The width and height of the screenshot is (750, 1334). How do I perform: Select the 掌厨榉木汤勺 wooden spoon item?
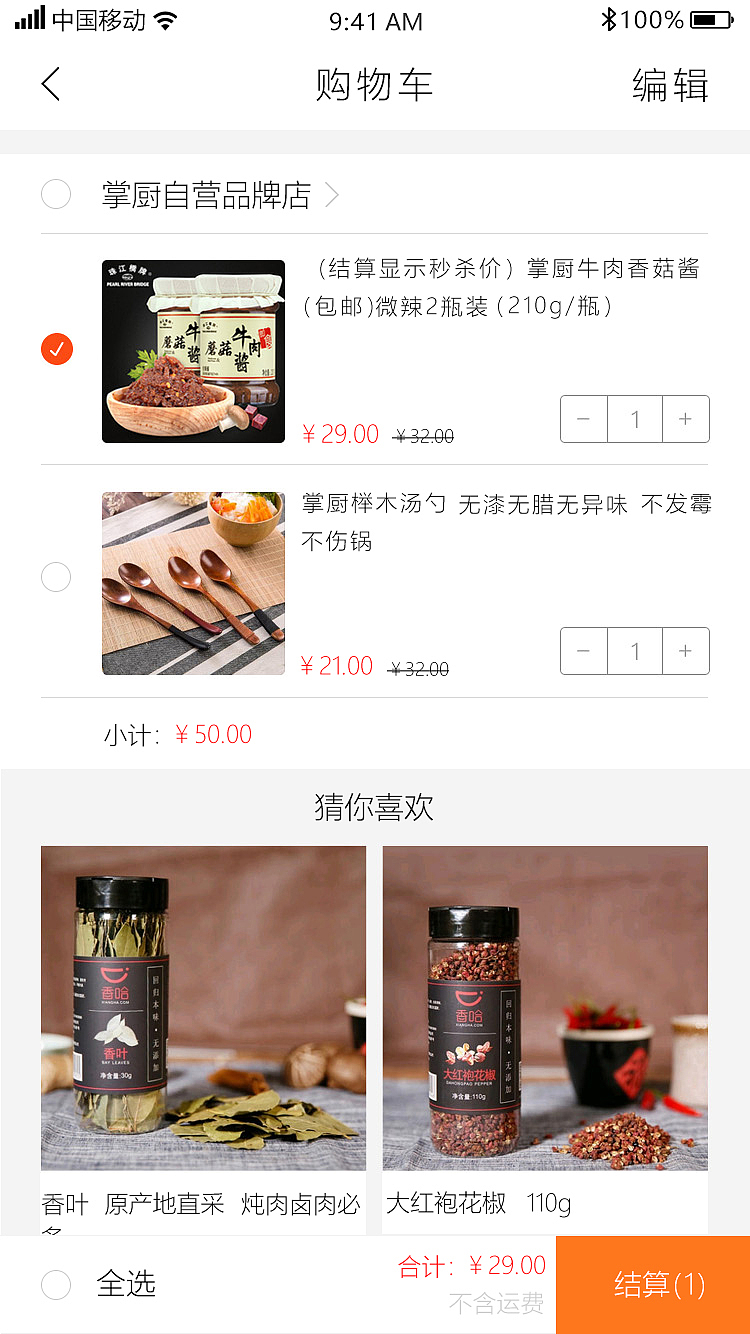[56, 577]
